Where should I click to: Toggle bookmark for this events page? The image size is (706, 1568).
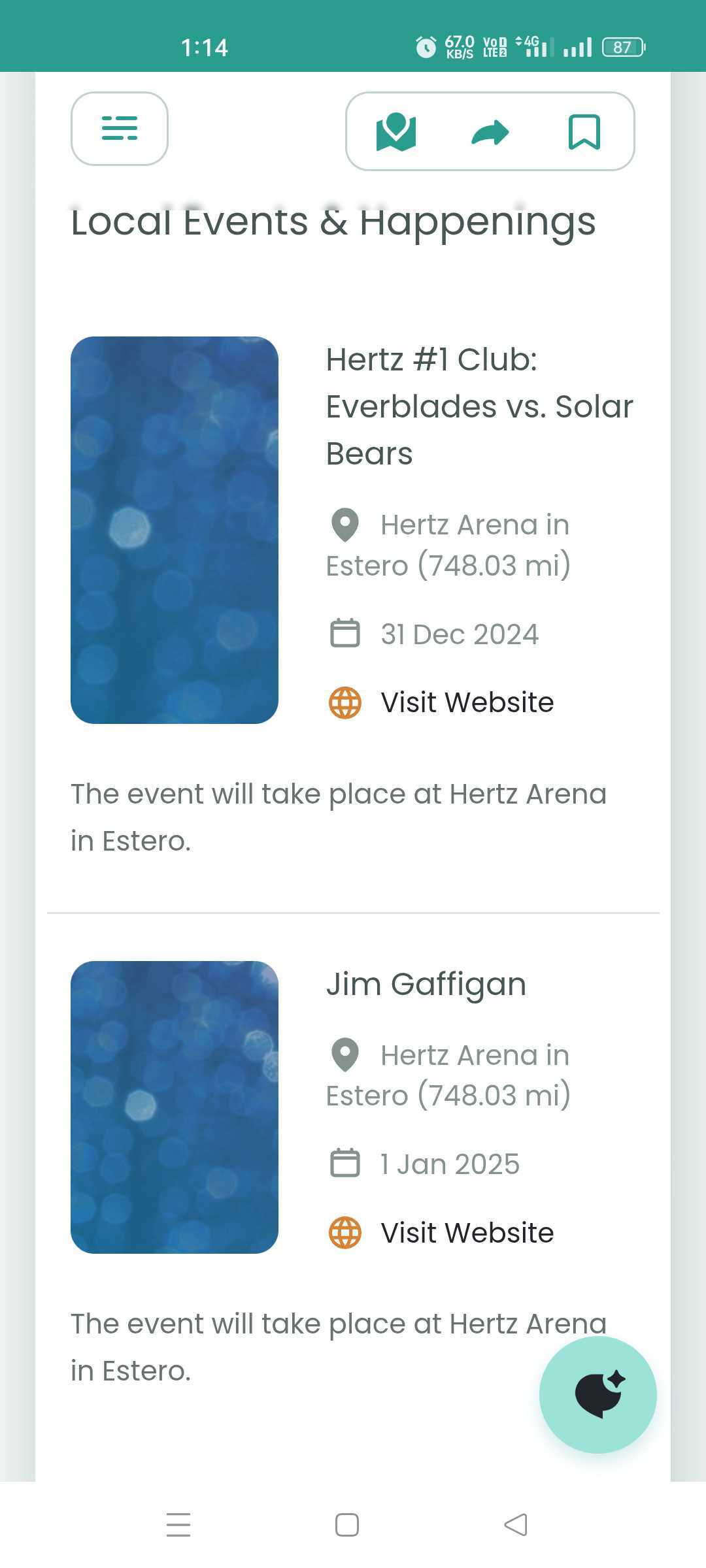584,131
